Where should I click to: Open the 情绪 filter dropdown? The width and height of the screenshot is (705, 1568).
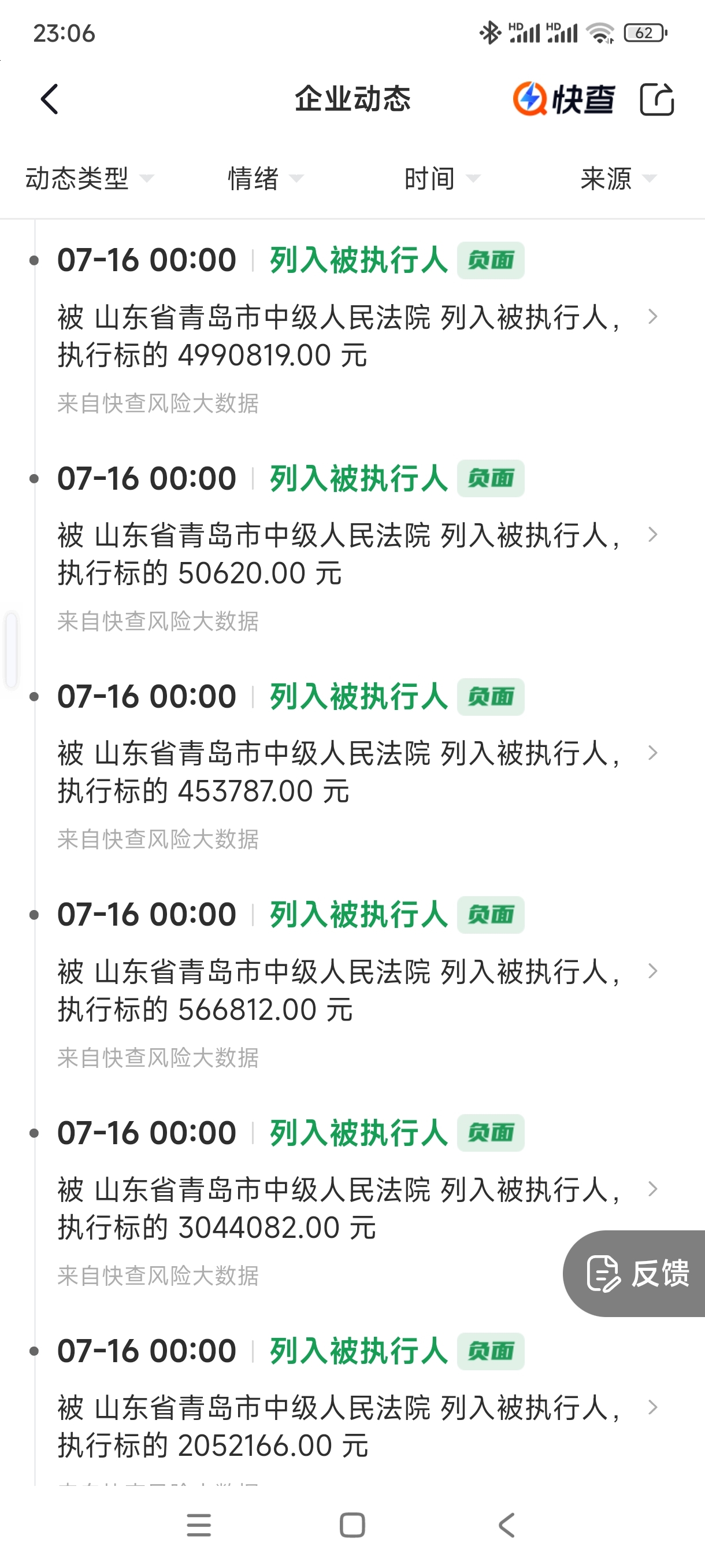(x=265, y=178)
